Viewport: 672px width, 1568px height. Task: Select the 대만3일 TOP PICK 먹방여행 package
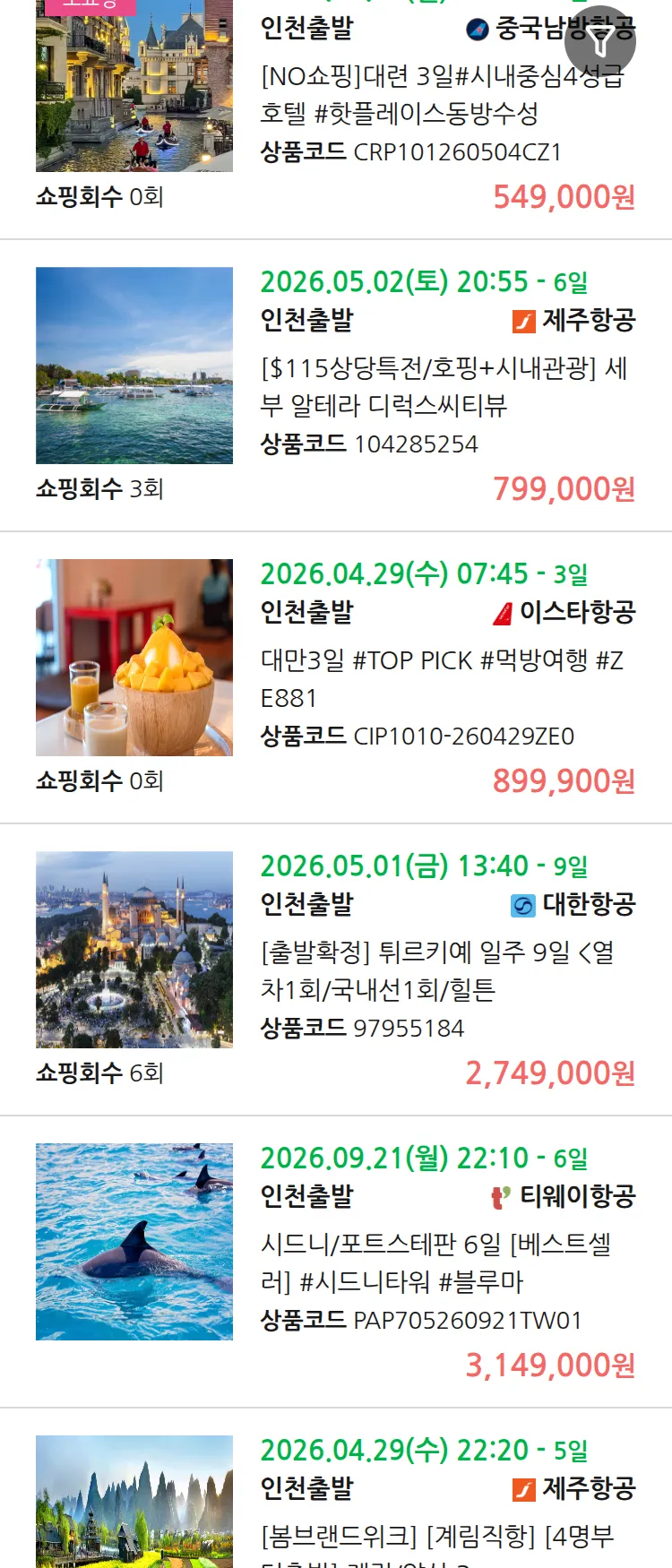pyautogui.click(x=443, y=678)
